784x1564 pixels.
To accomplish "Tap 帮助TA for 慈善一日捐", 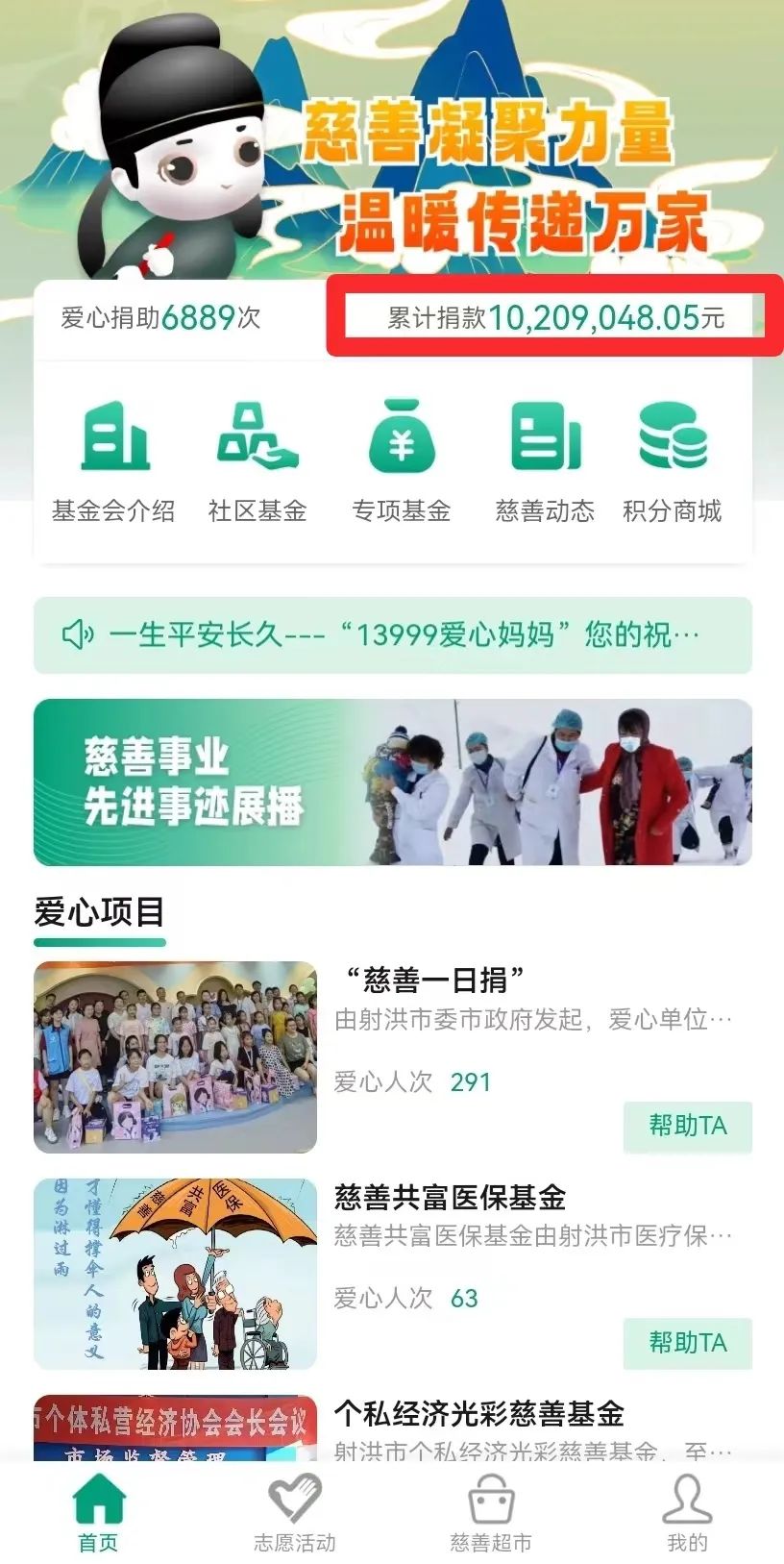I will click(x=687, y=1125).
